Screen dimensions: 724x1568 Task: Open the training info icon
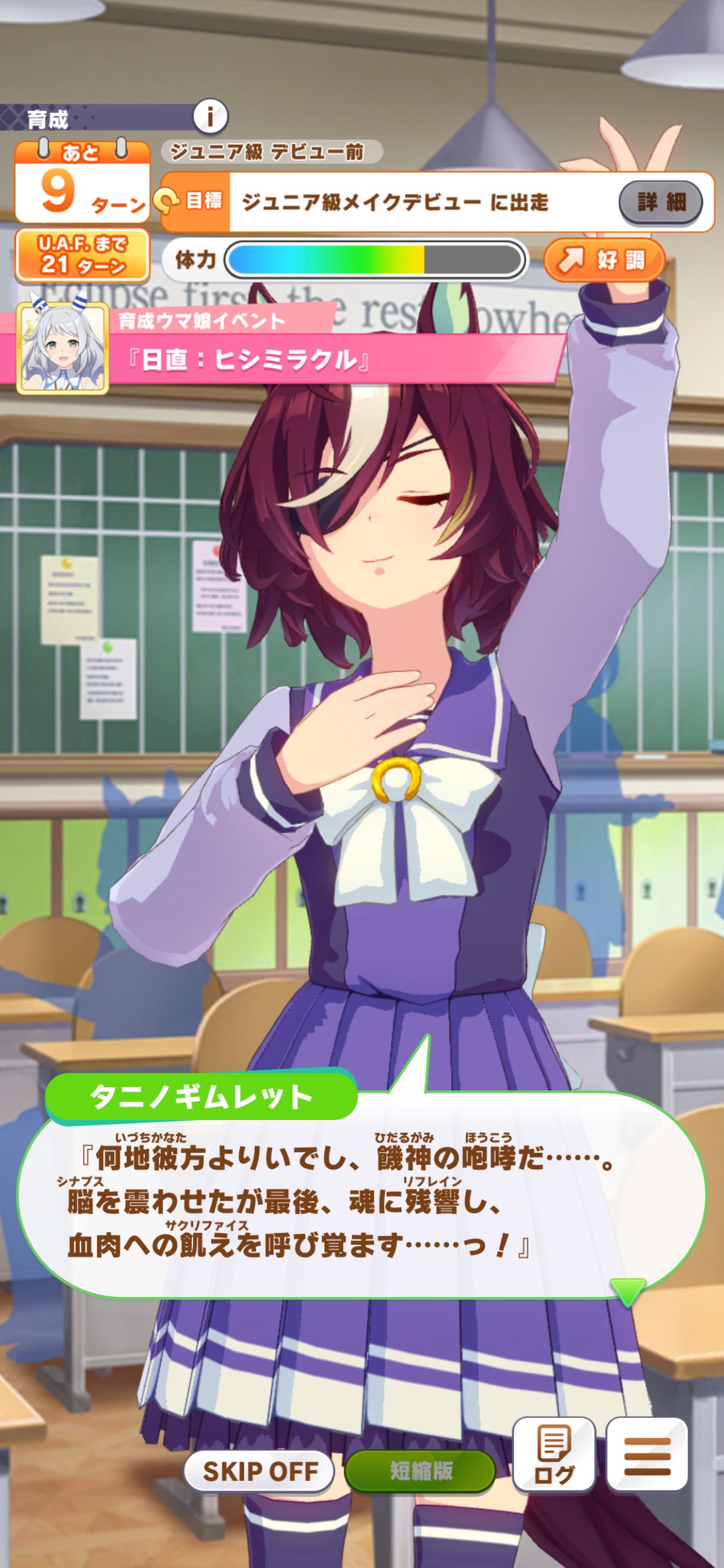(x=210, y=117)
